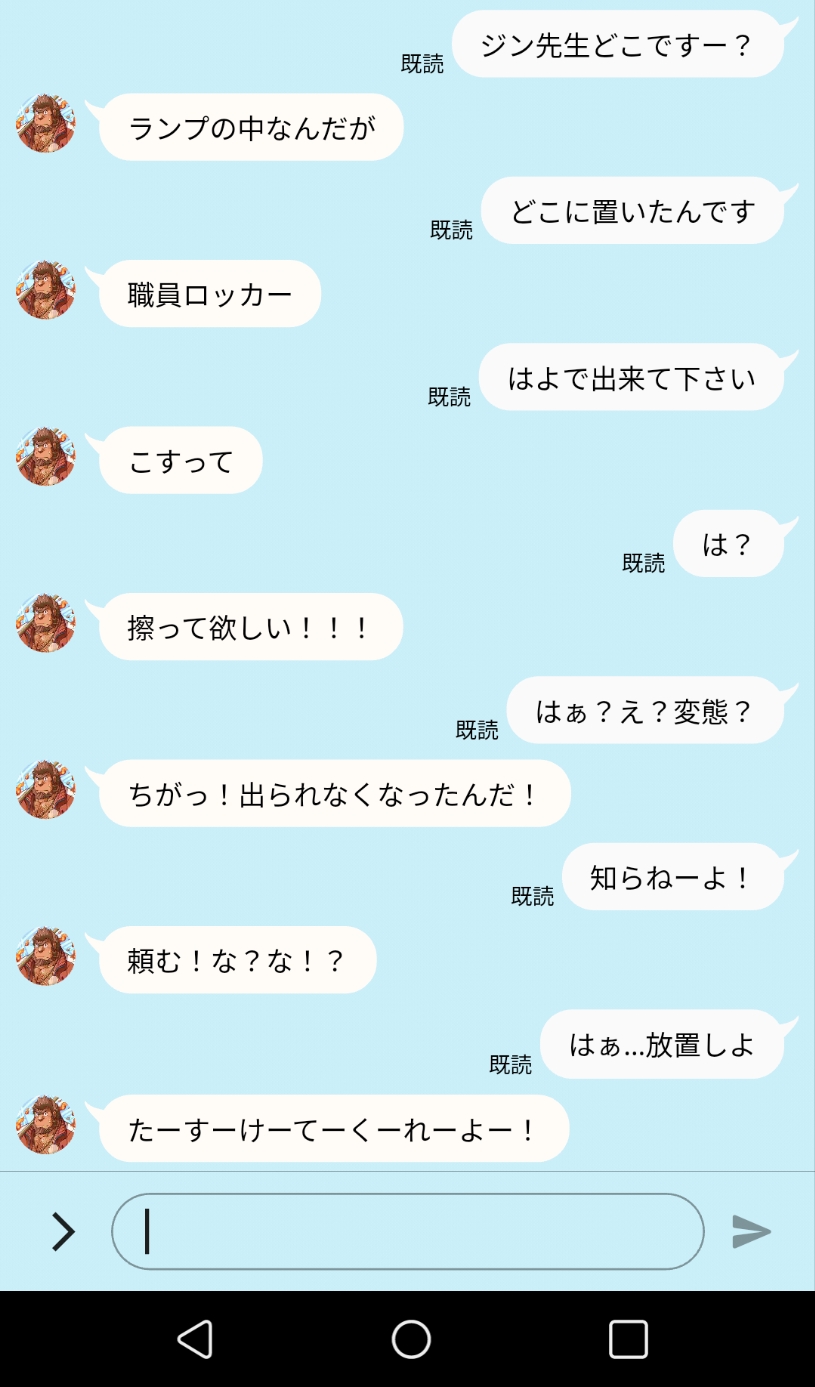Focus the message text input field

(x=407, y=1231)
